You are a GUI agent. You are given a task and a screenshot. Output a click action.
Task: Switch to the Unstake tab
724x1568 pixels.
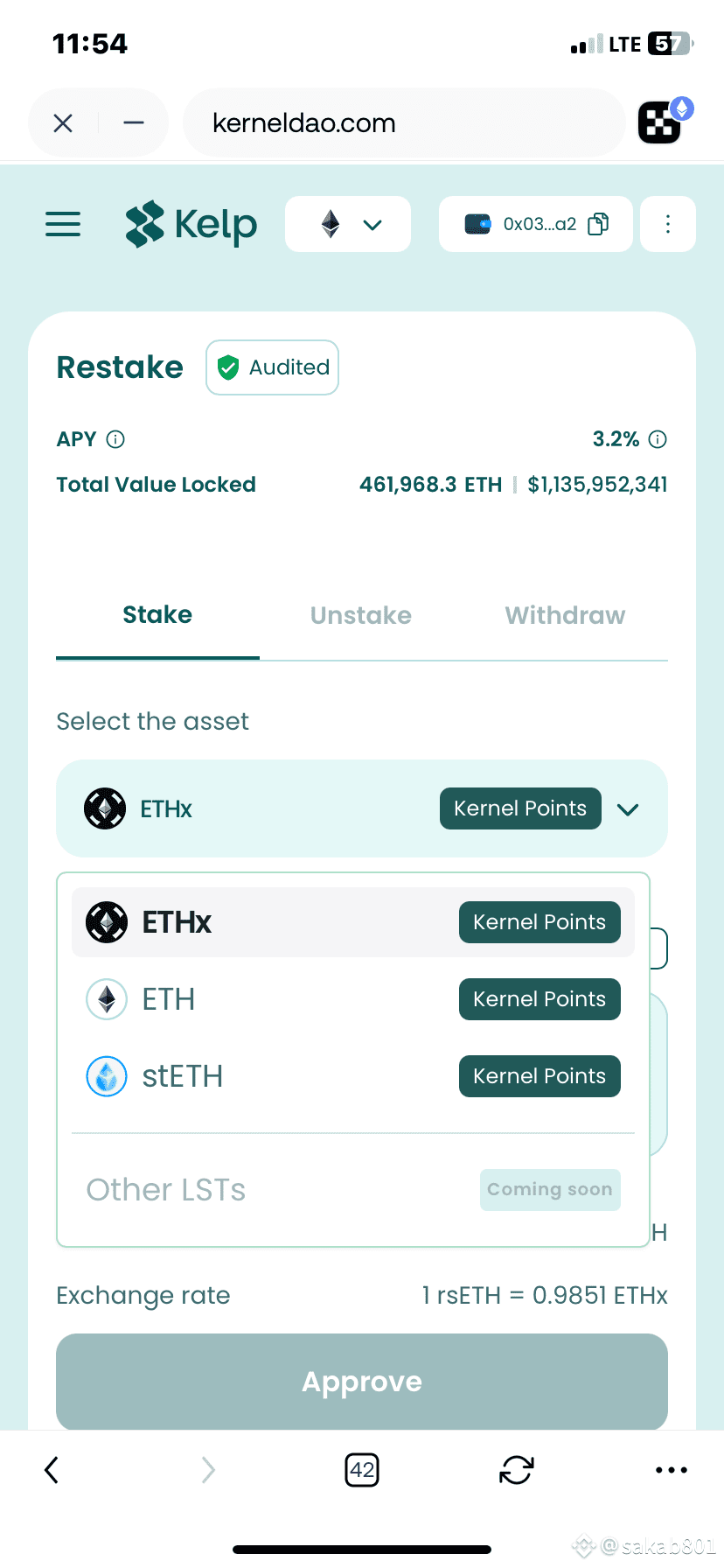361,615
